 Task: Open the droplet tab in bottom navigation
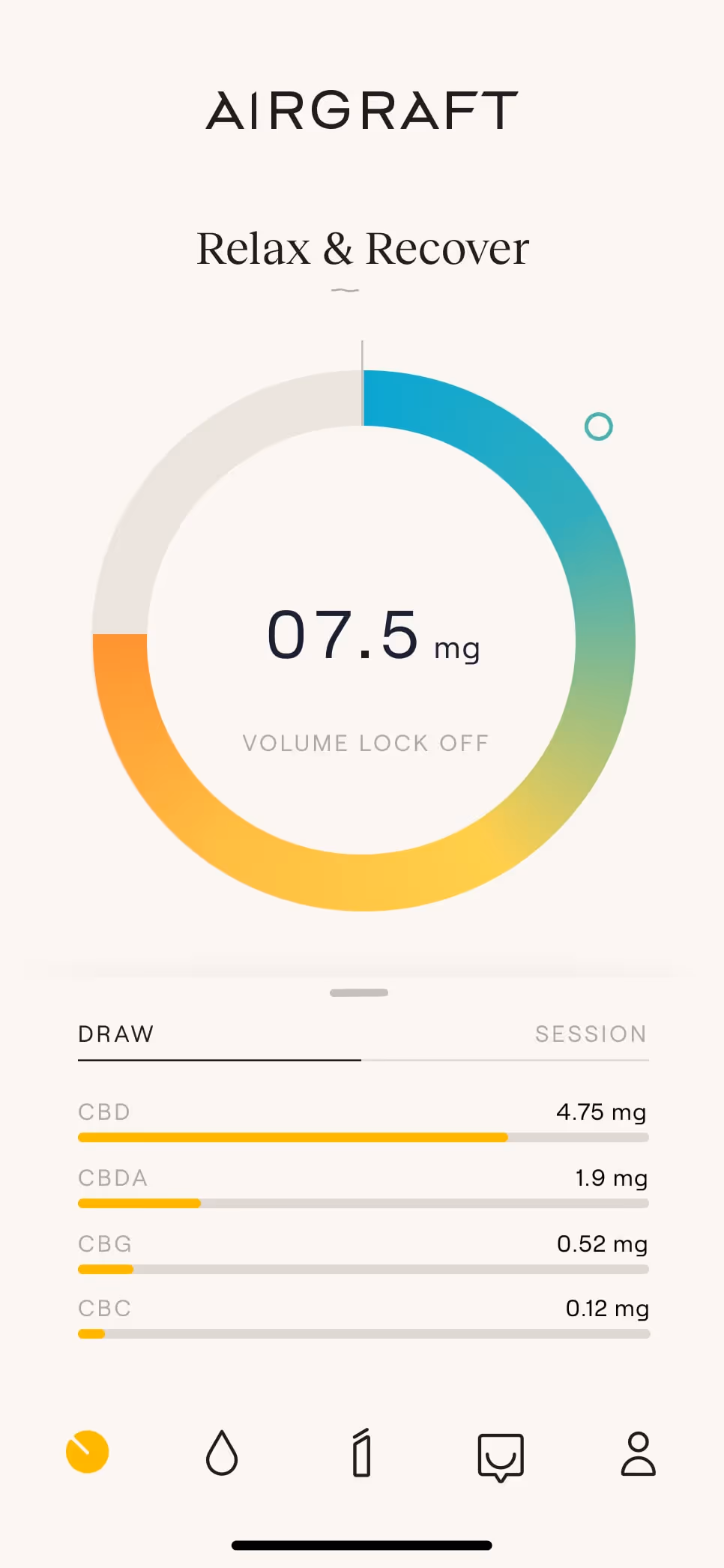(x=222, y=1453)
